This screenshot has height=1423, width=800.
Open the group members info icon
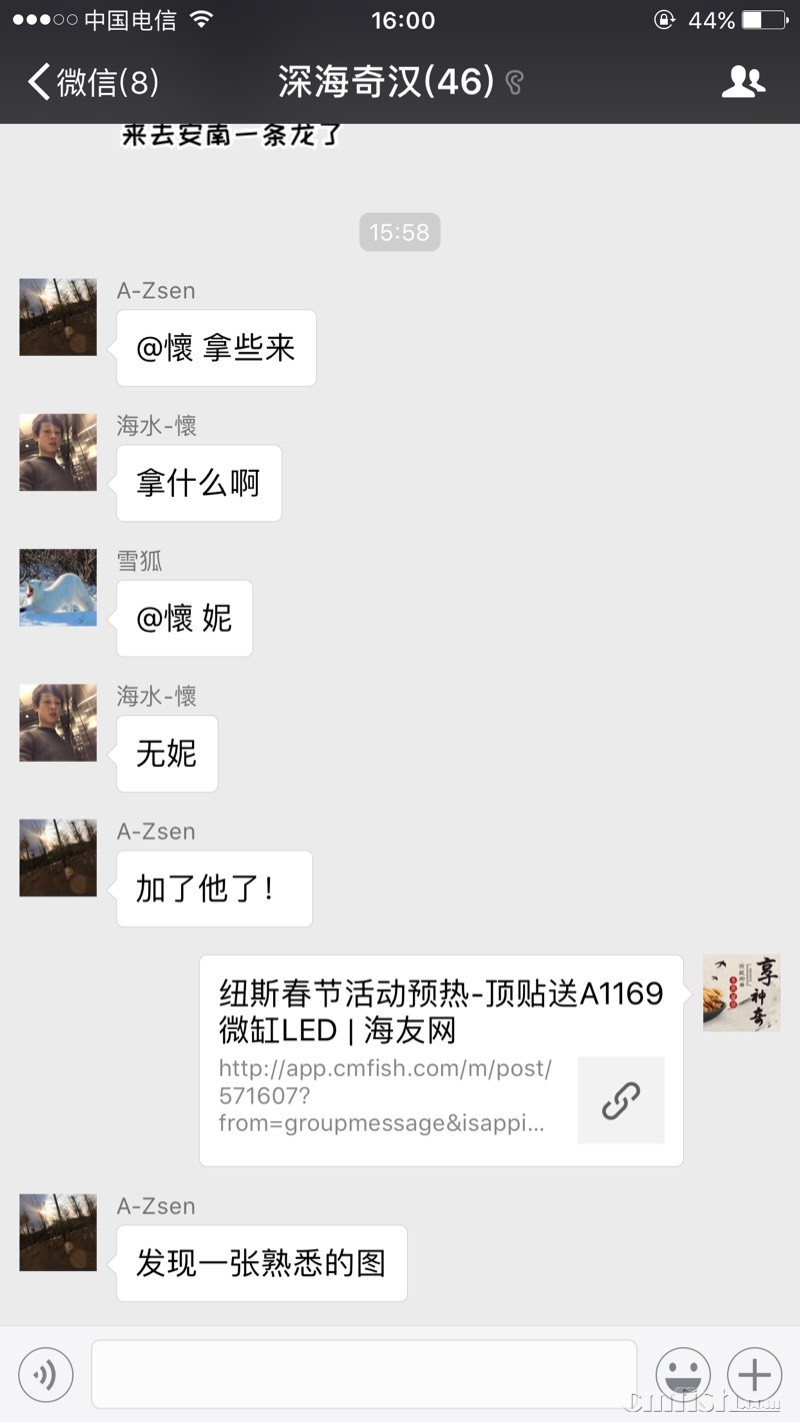point(743,82)
